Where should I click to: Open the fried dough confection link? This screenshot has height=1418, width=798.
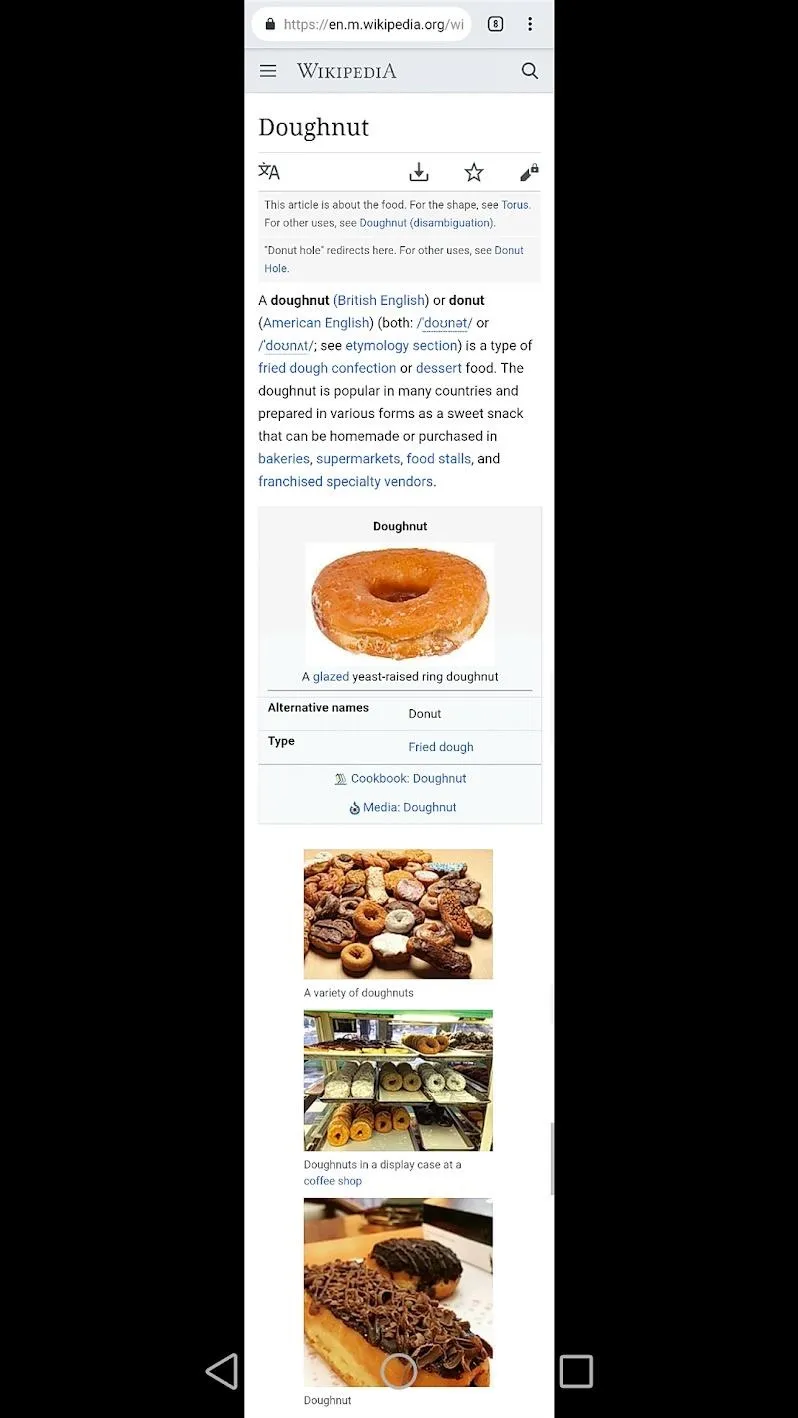point(327,368)
